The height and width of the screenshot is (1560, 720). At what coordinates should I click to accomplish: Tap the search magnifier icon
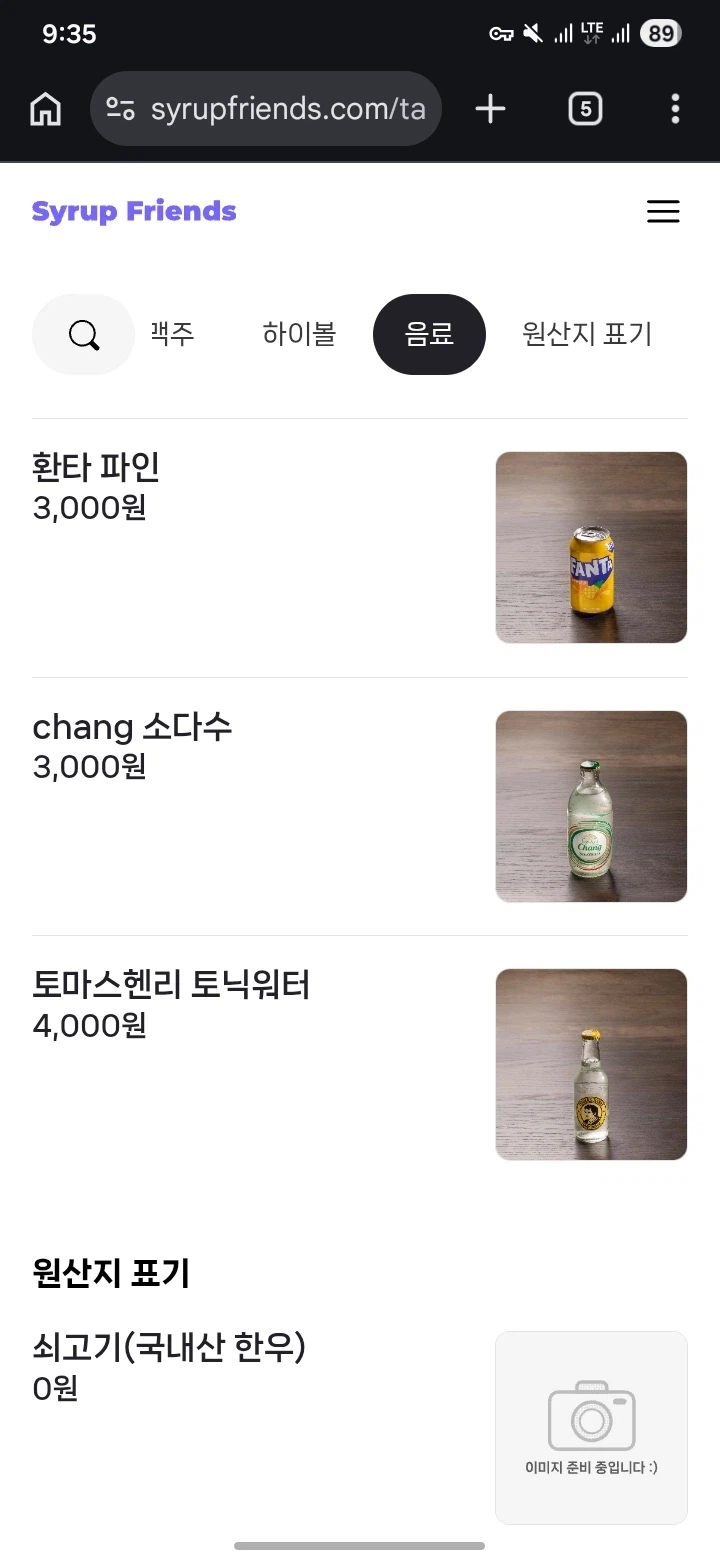(x=83, y=334)
